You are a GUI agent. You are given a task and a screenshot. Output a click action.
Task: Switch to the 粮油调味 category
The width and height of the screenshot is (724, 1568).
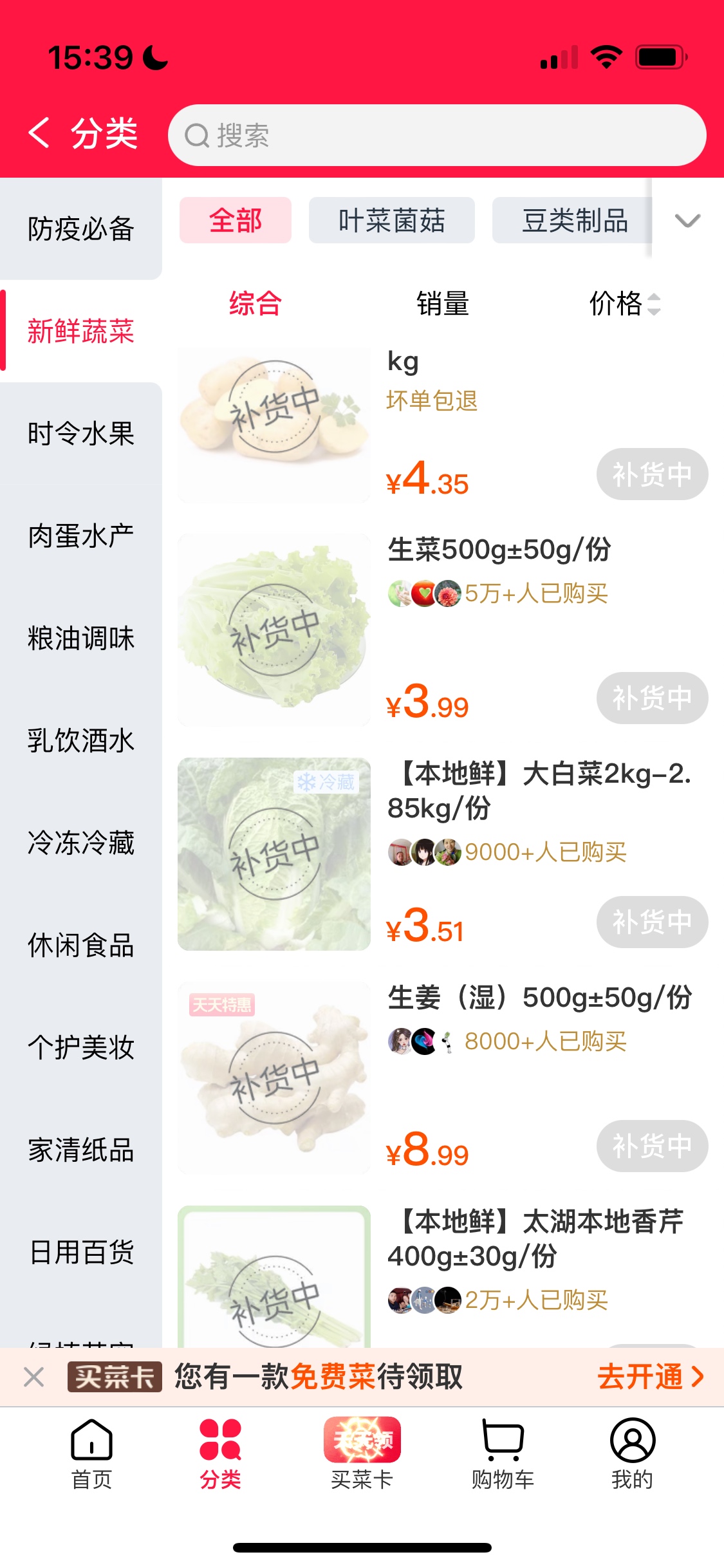[x=80, y=638]
